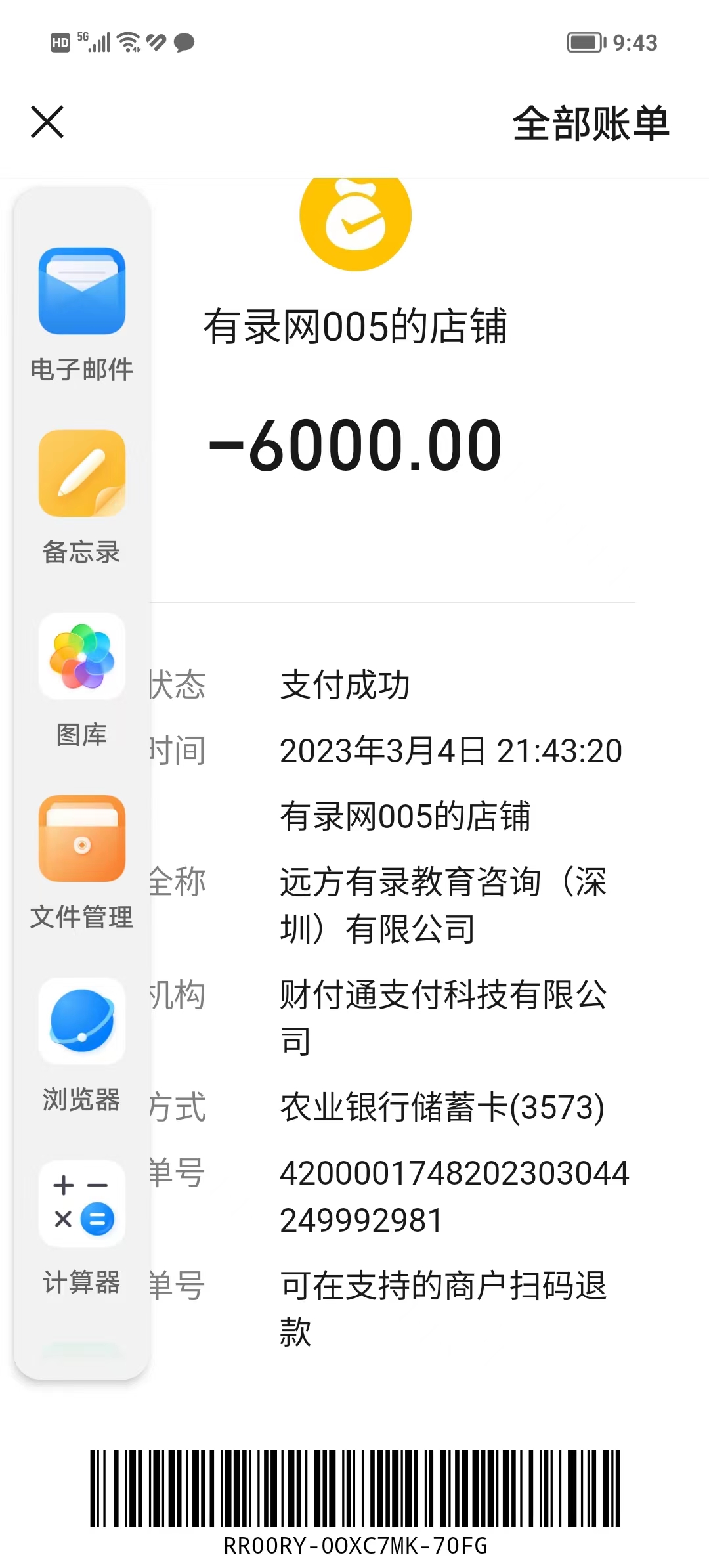Open 全部账单 to view all bills
The width and height of the screenshot is (709, 1568).
pos(590,123)
